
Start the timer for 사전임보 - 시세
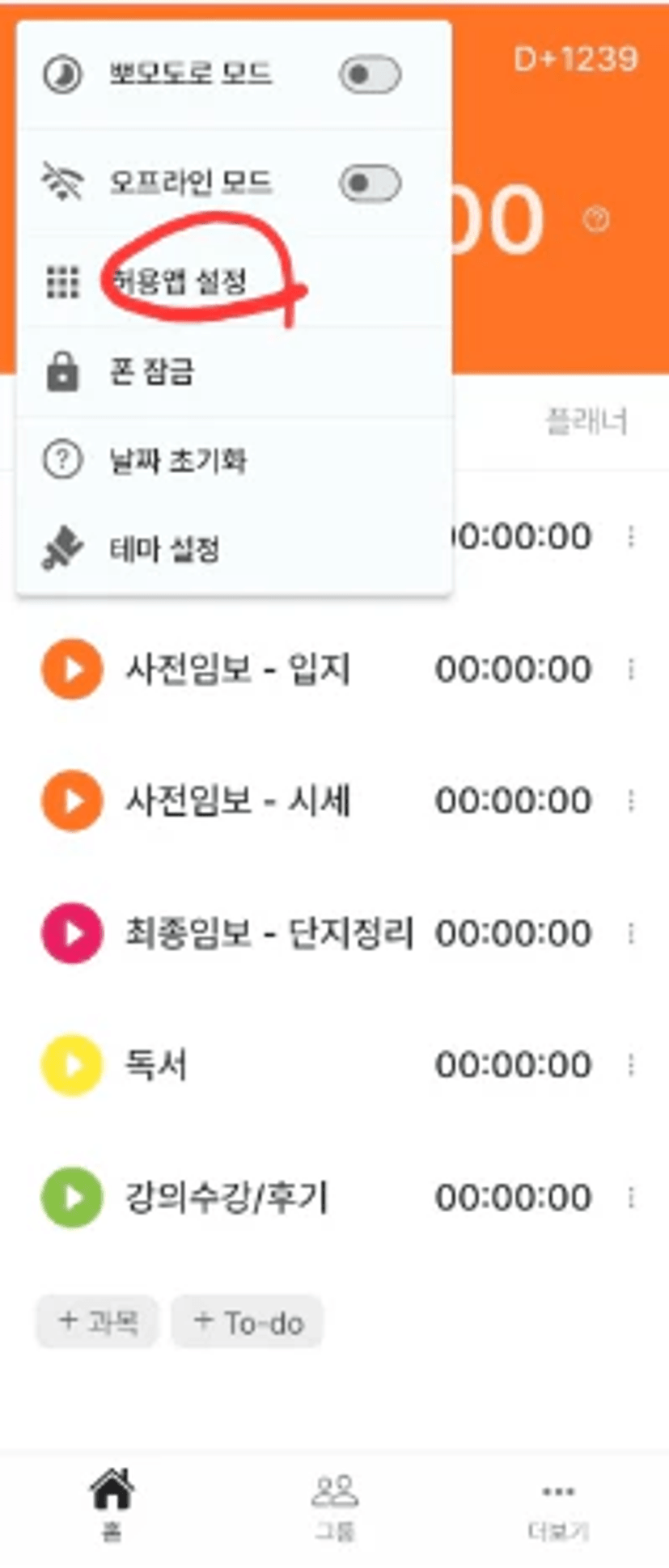(72, 801)
